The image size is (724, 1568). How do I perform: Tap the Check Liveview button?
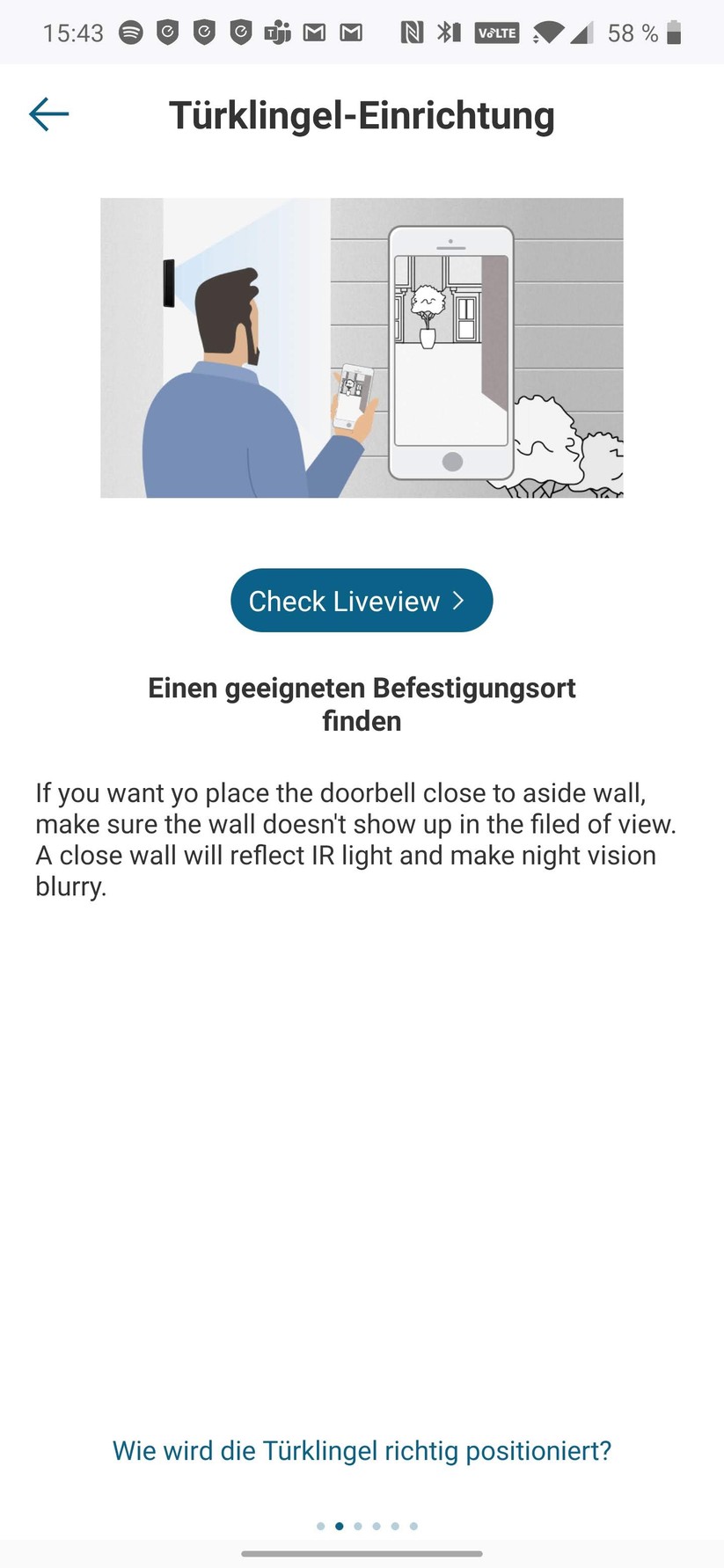[362, 601]
